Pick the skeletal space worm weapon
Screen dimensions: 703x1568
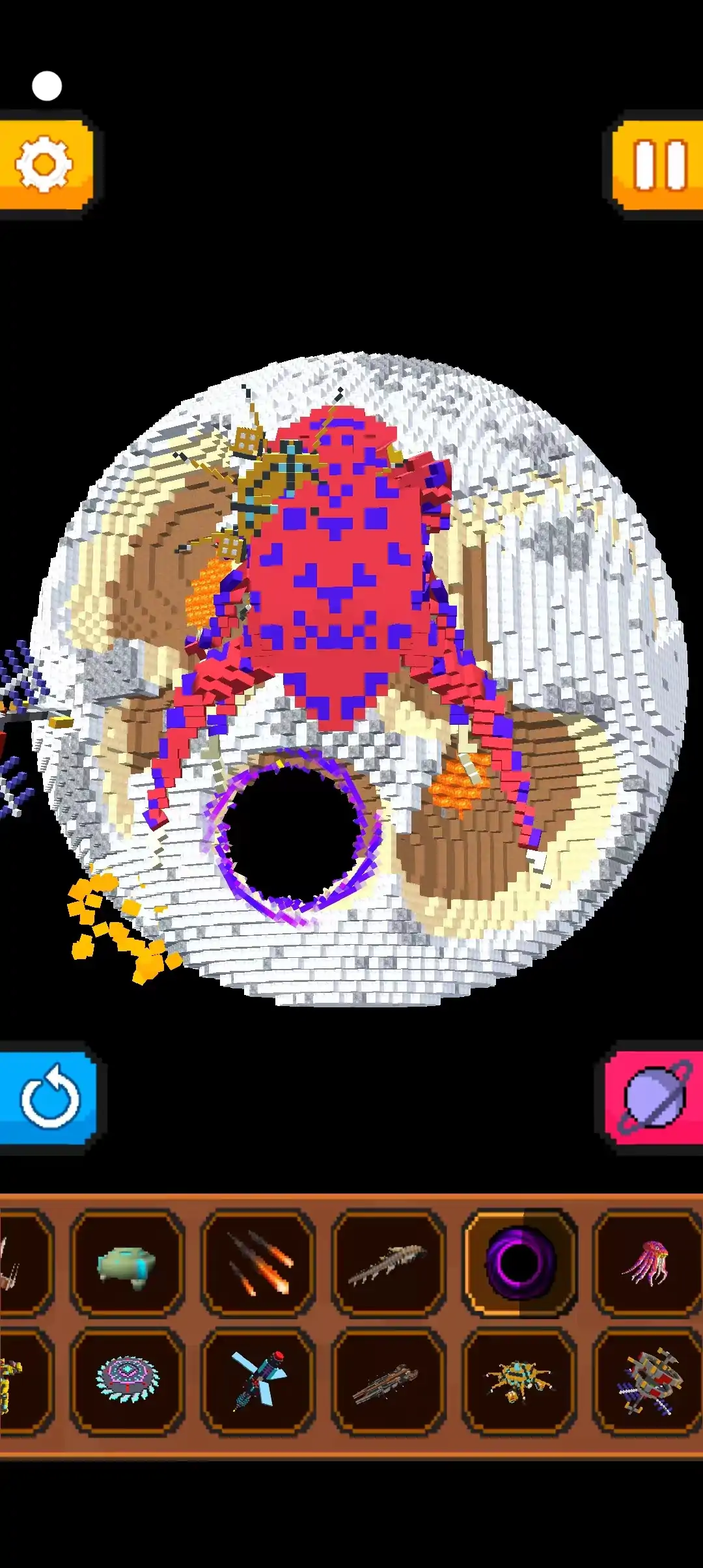[389, 1263]
